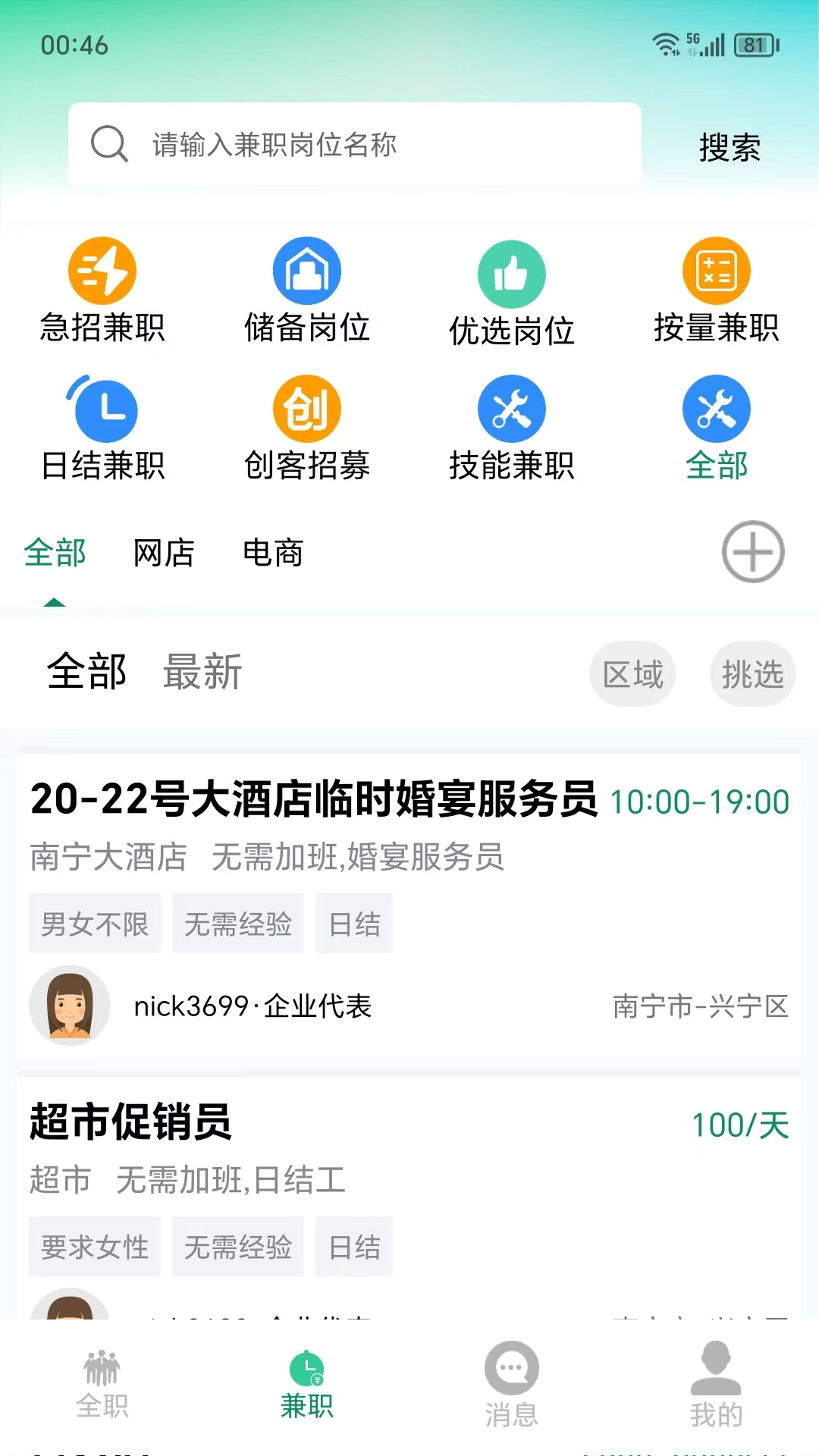Open the 大酒店临时婚宴服务员 job listing
Viewport: 819px width, 1456px height.
[x=314, y=800]
